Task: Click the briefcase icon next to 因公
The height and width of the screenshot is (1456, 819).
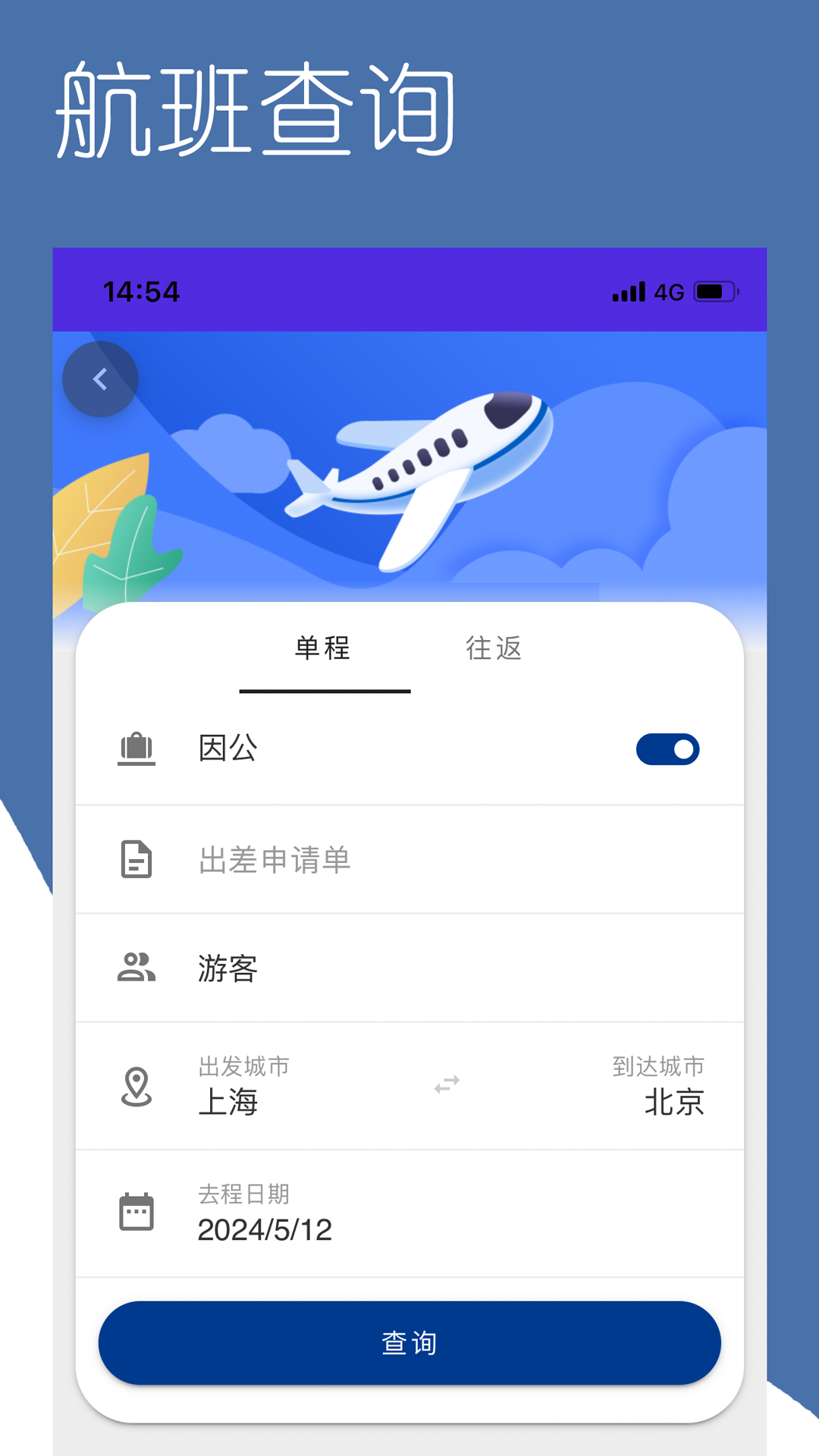Action: tap(136, 749)
